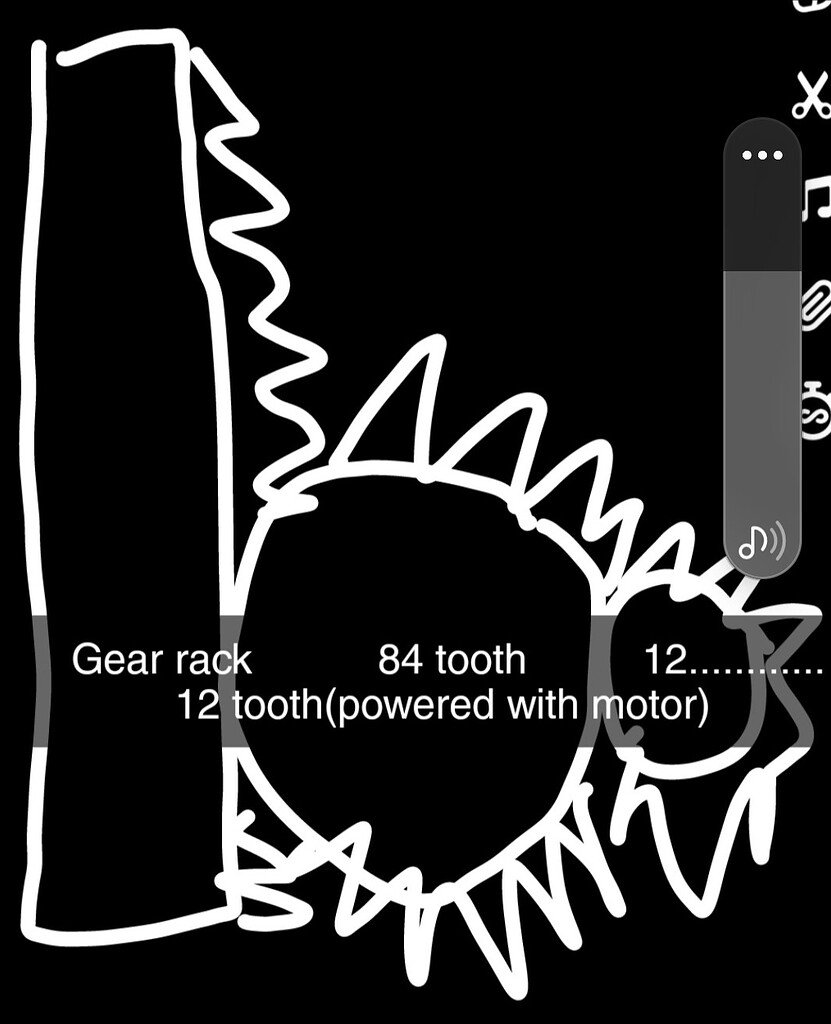The image size is (831, 1024).
Task: Add music with the note icon
Action: point(817,198)
